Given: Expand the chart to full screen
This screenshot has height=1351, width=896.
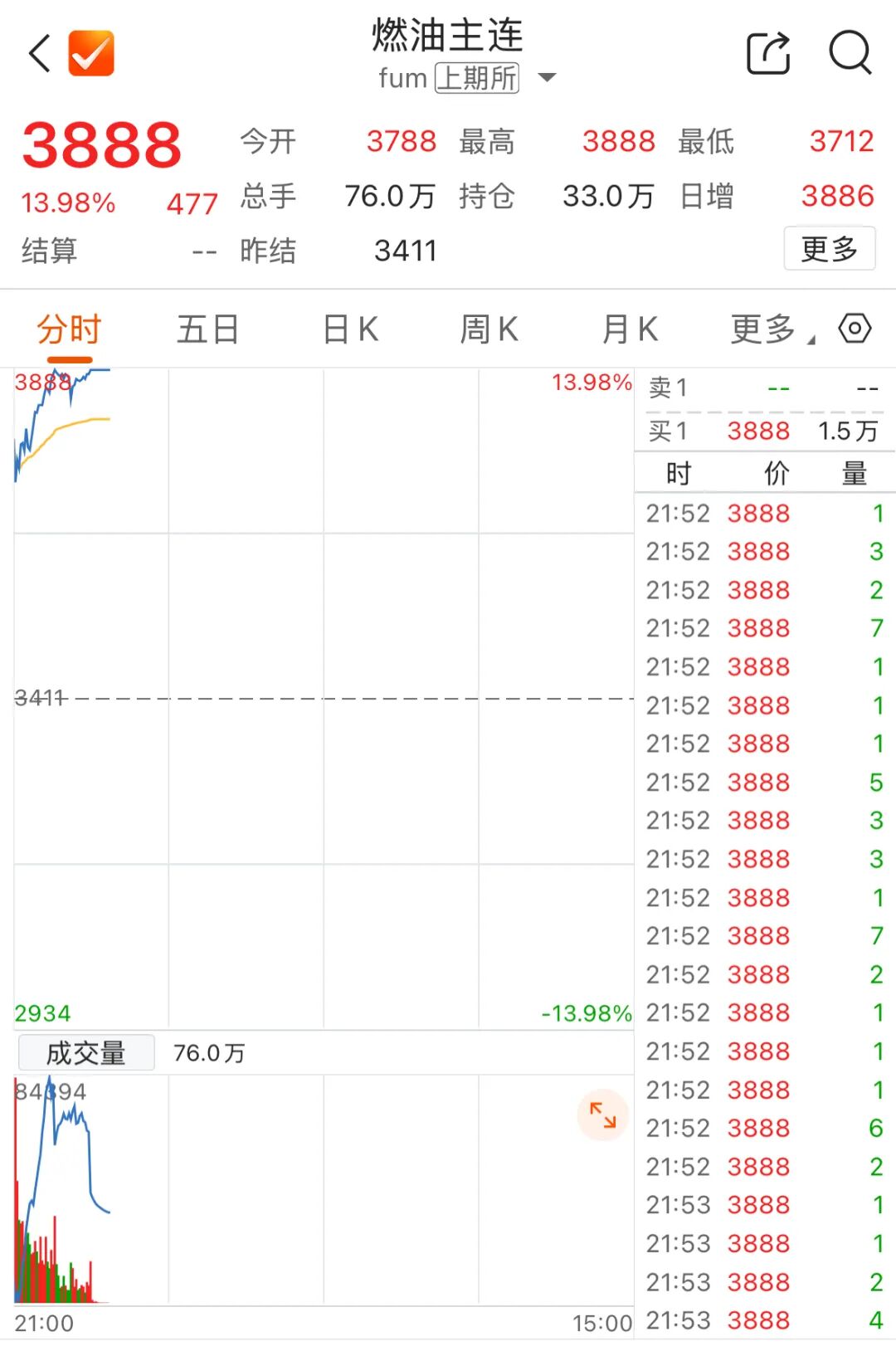Looking at the screenshot, I should tap(602, 1114).
